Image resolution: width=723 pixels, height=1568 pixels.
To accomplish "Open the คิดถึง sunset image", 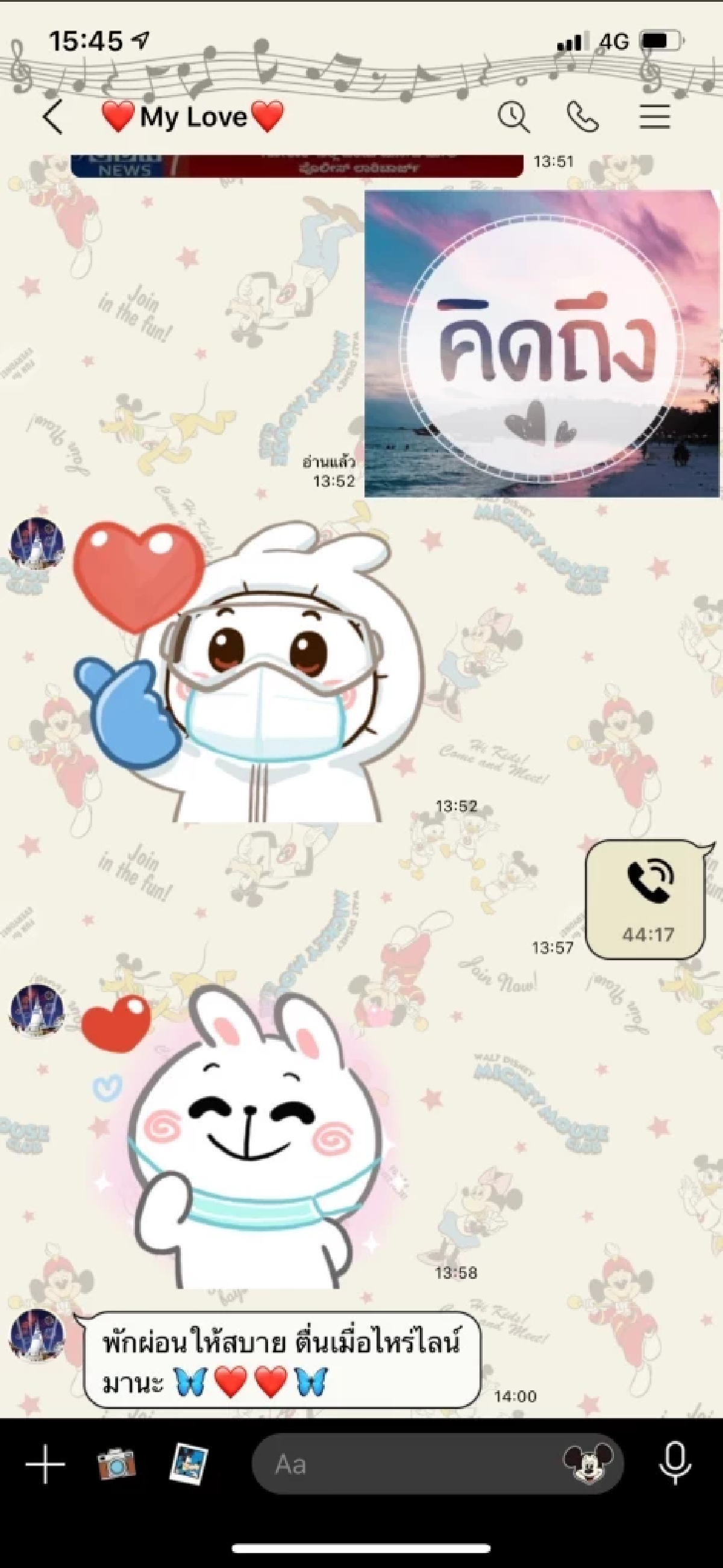I will pyautogui.click(x=541, y=343).
